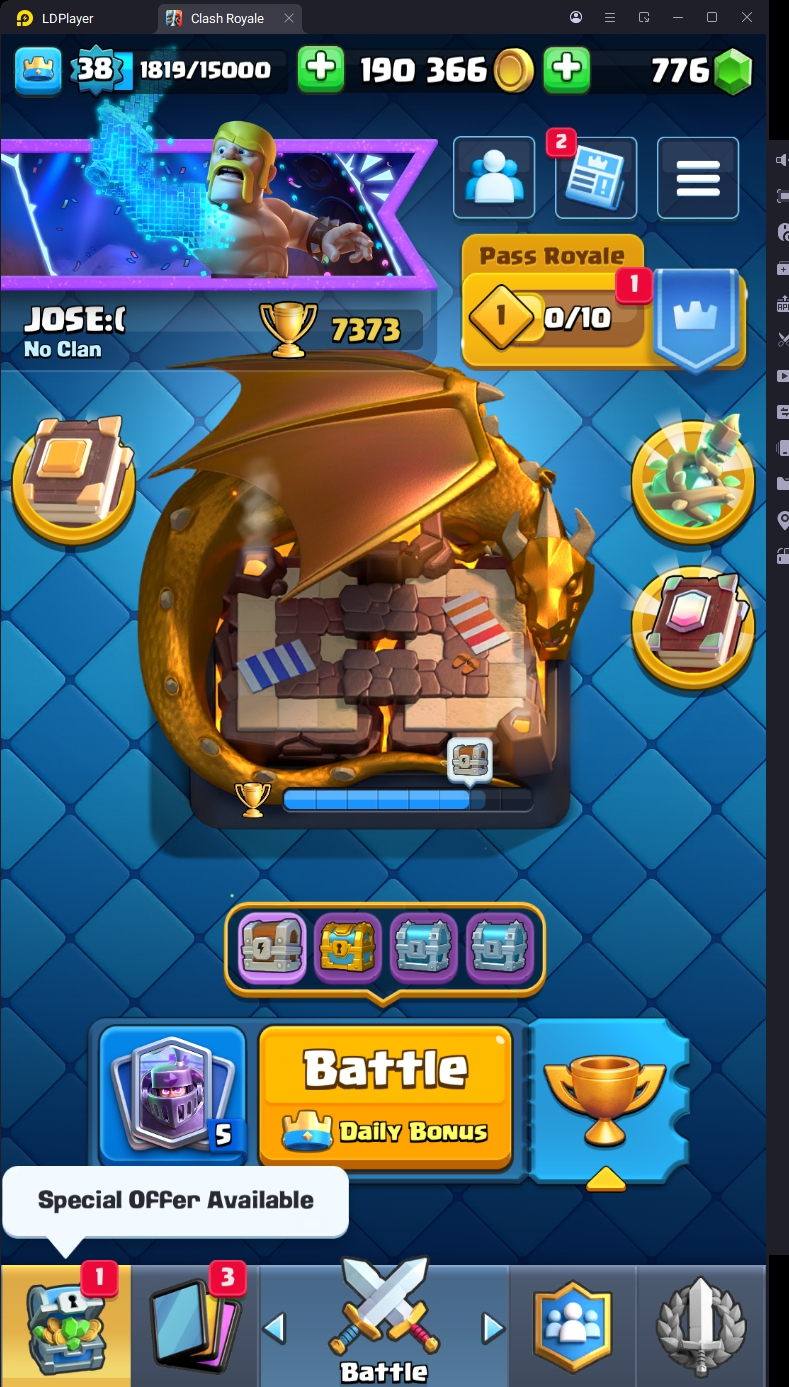Viewport: 789px width, 1387px height.
Task: Open the battle deck card selector
Action: click(172, 1094)
